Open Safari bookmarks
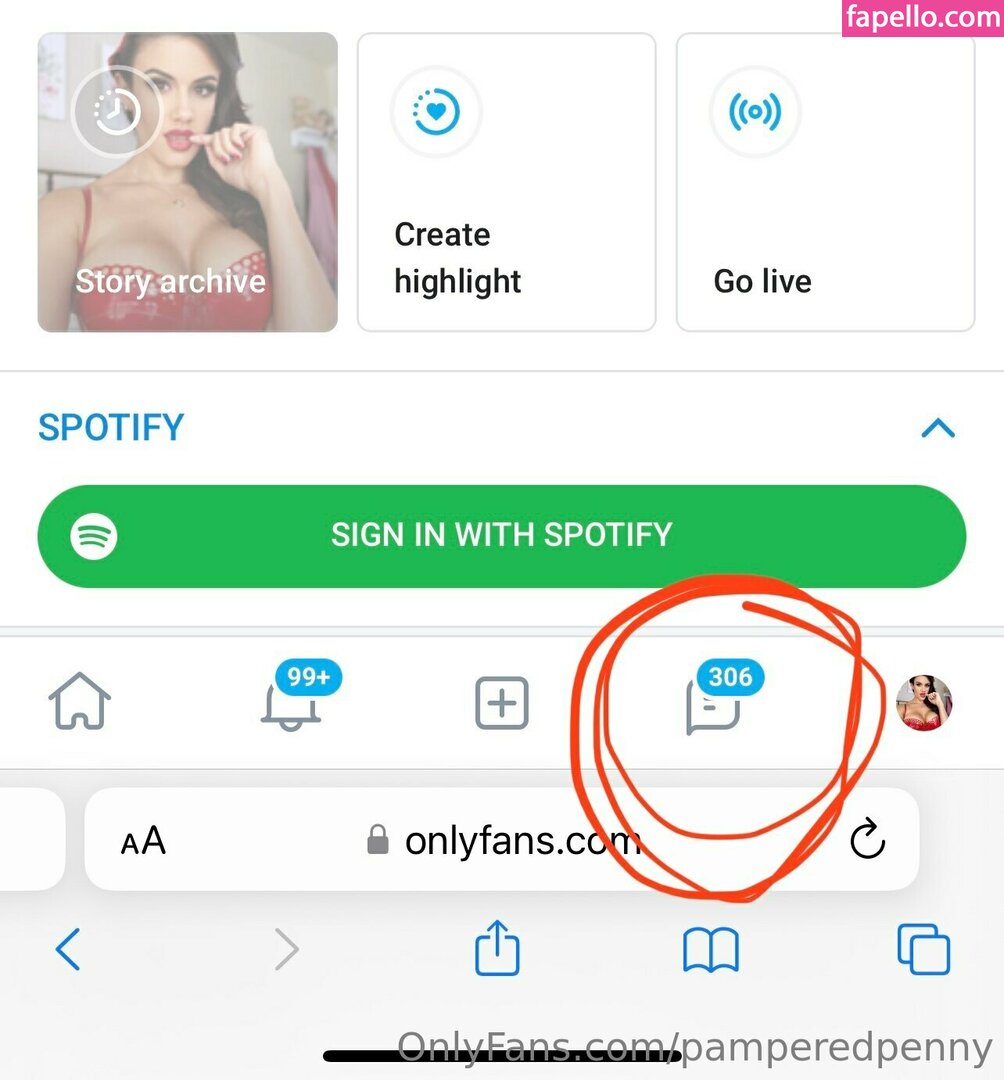Image resolution: width=1004 pixels, height=1080 pixels. 710,949
